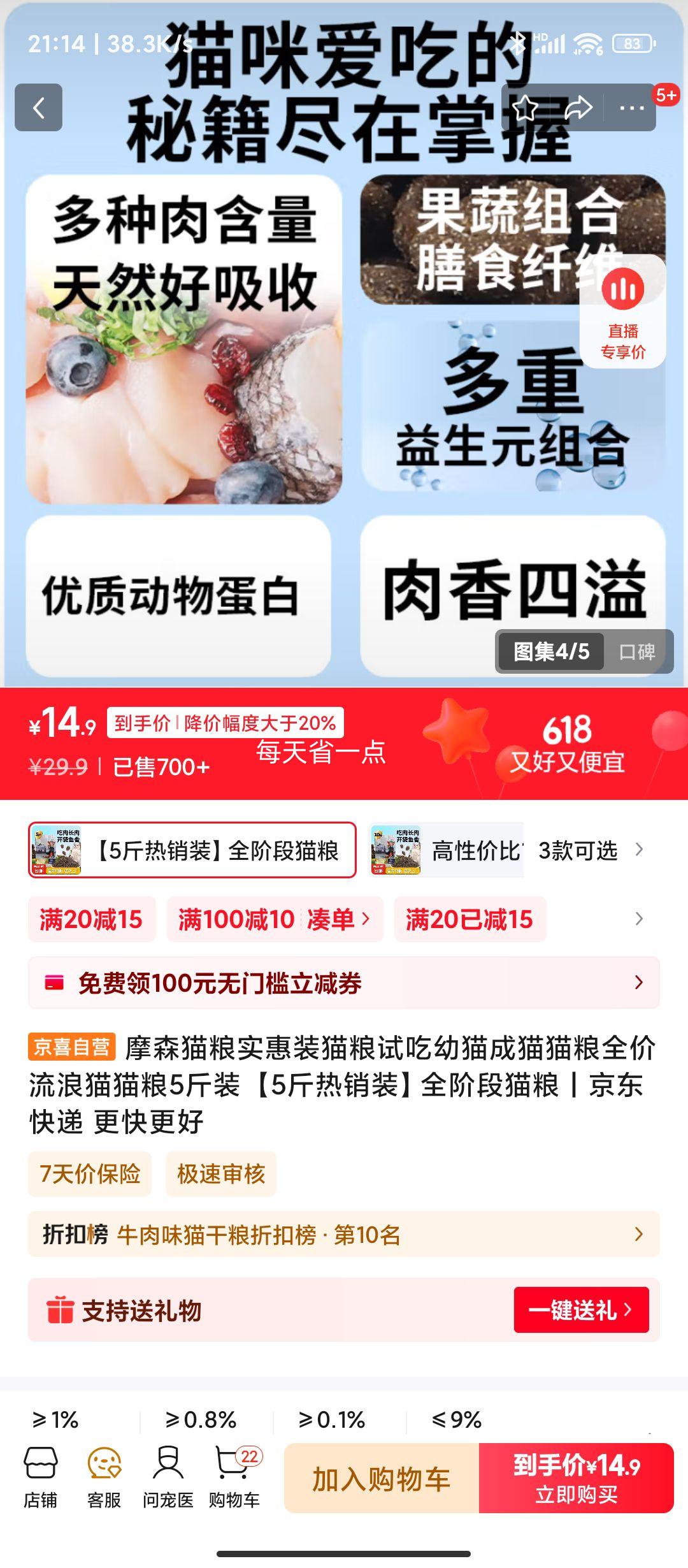Tap 加入购物车 to add to cart
Viewport: 688px width, 1568px height.
pos(381,1479)
